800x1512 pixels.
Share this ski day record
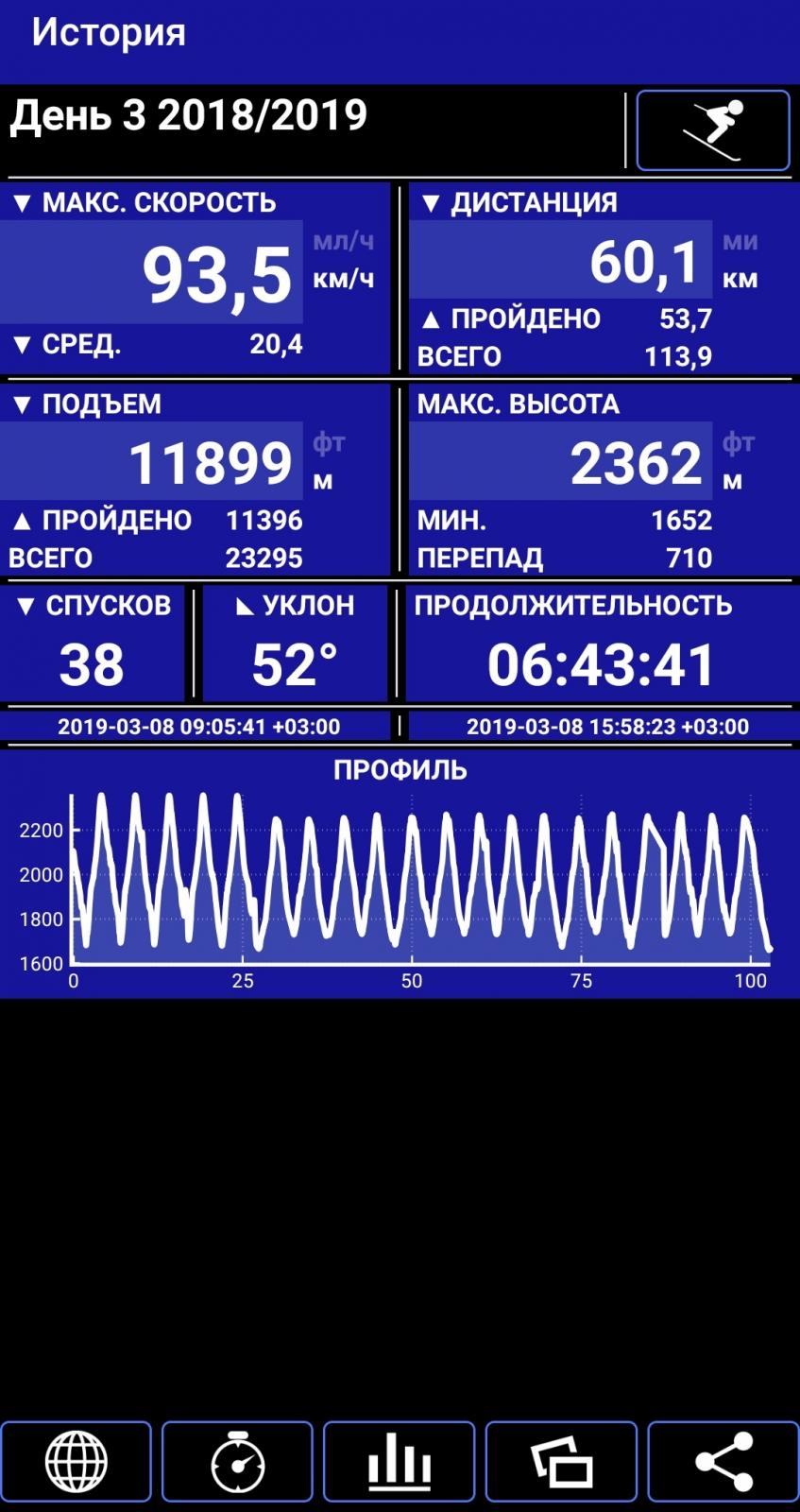click(723, 1461)
